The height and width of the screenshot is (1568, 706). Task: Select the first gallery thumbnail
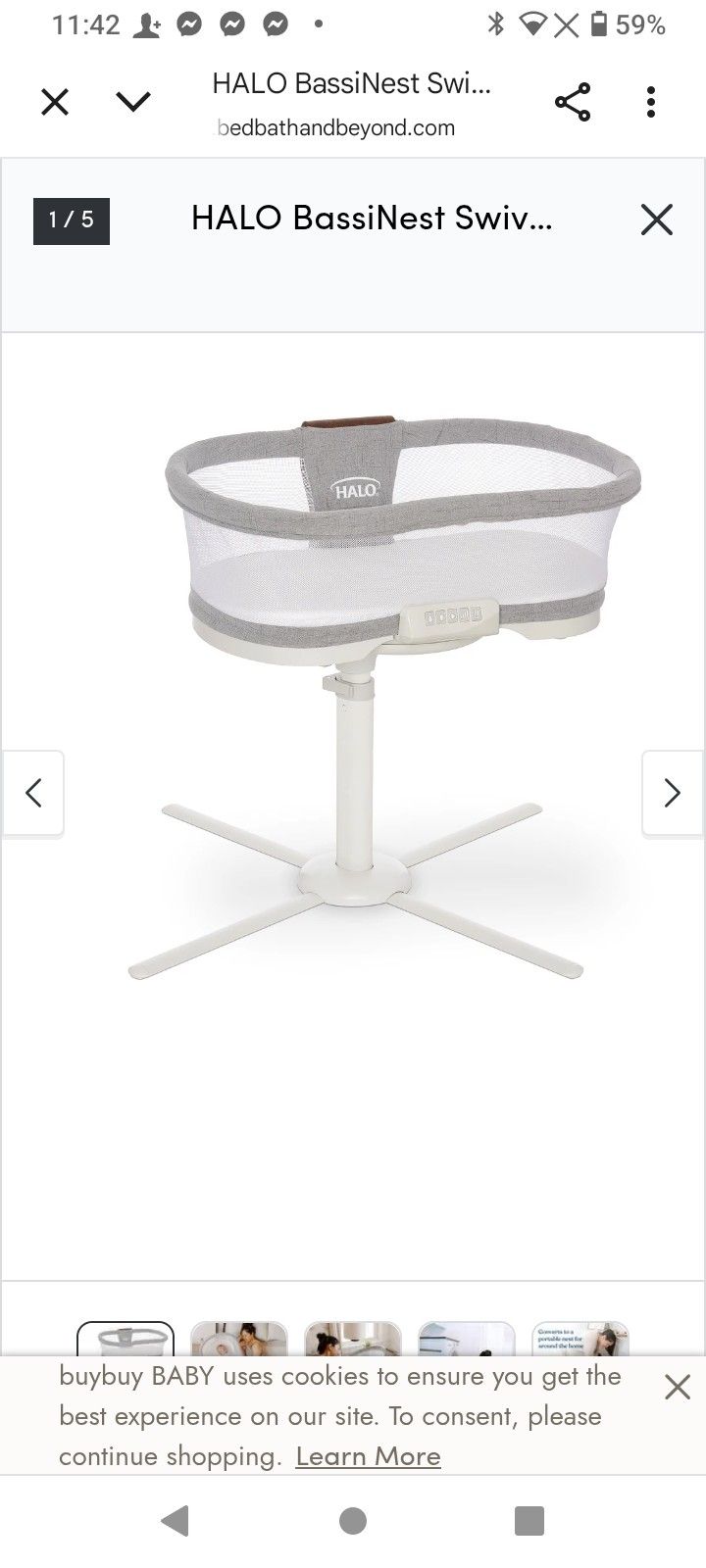pos(126,1340)
